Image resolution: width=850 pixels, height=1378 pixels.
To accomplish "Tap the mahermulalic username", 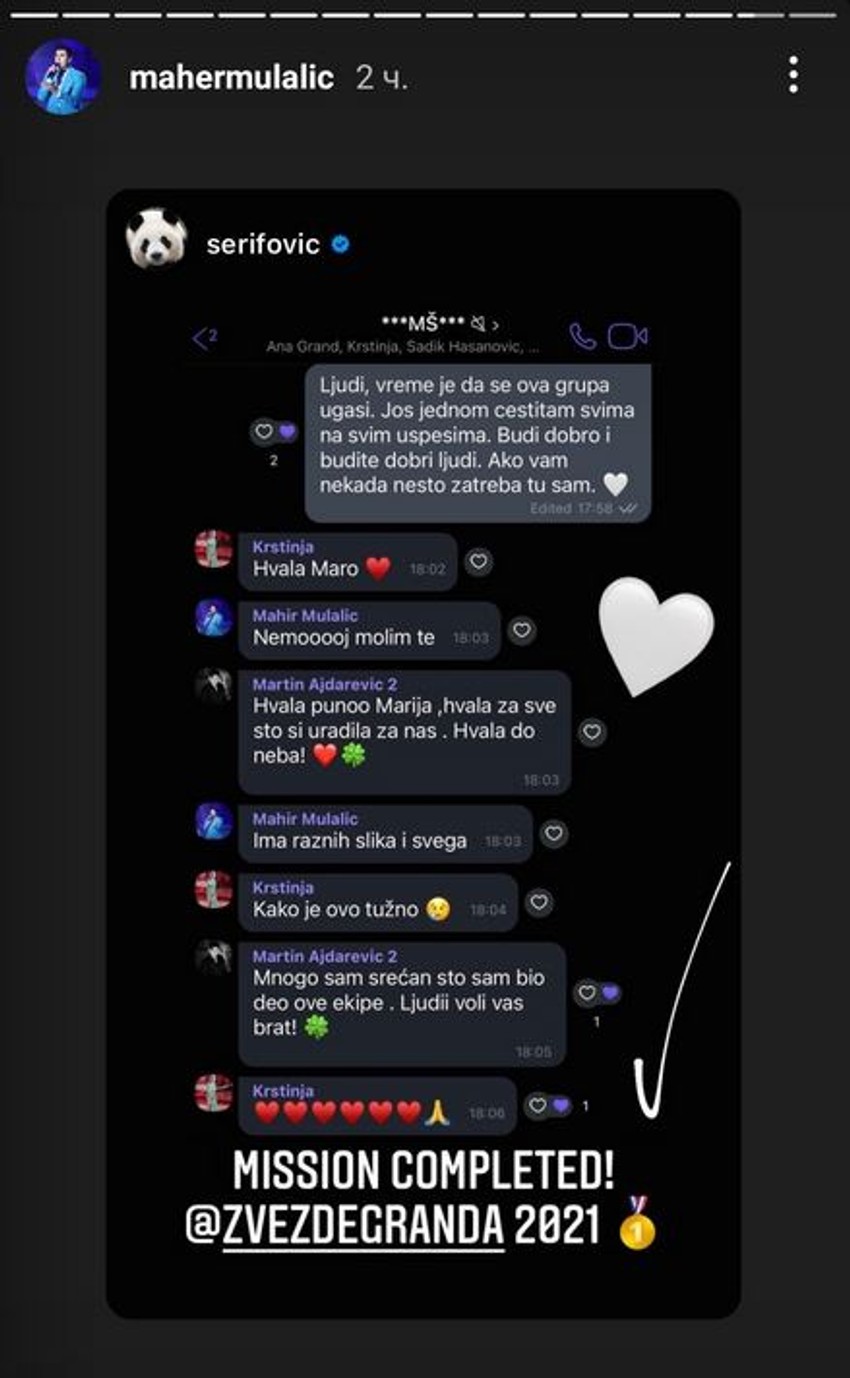I will tap(231, 78).
